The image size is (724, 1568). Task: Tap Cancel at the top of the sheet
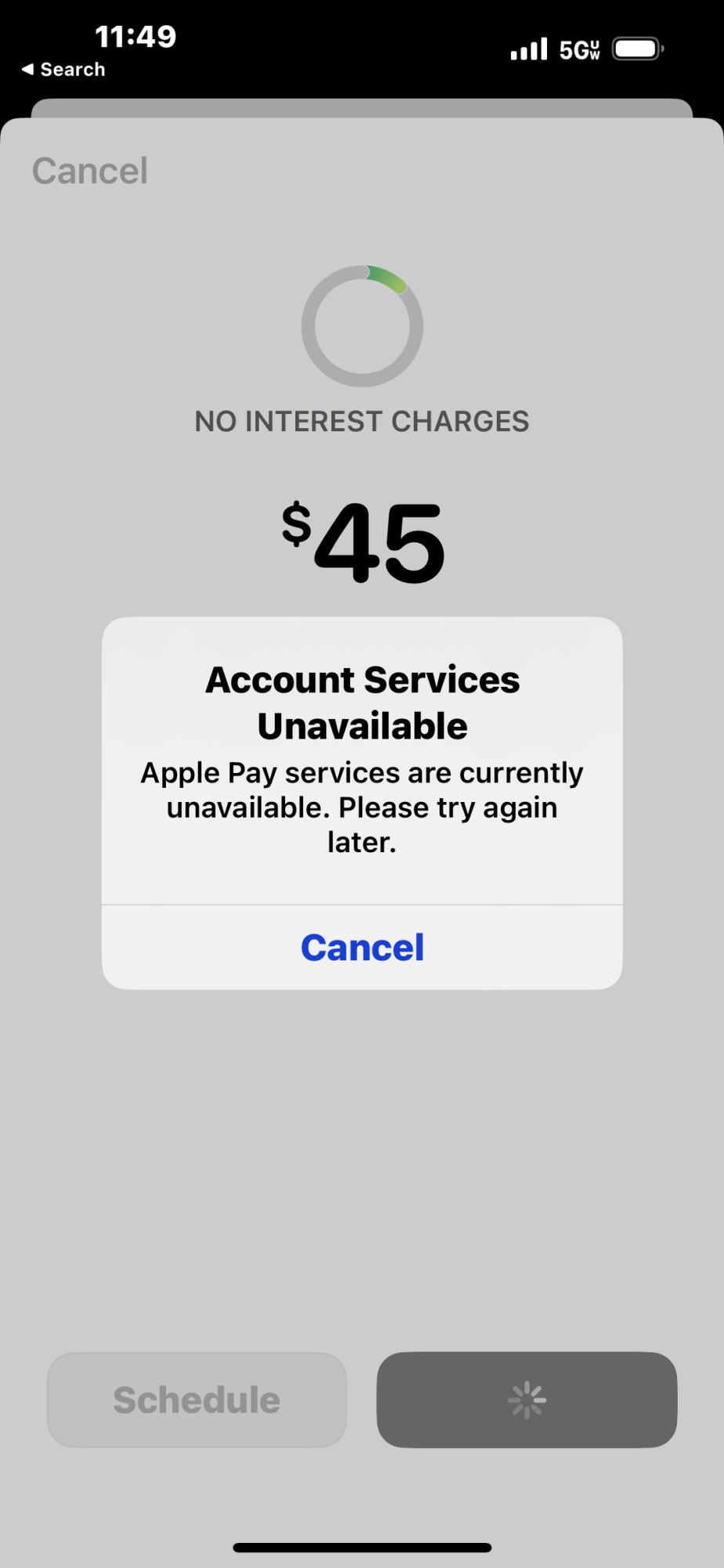click(89, 170)
